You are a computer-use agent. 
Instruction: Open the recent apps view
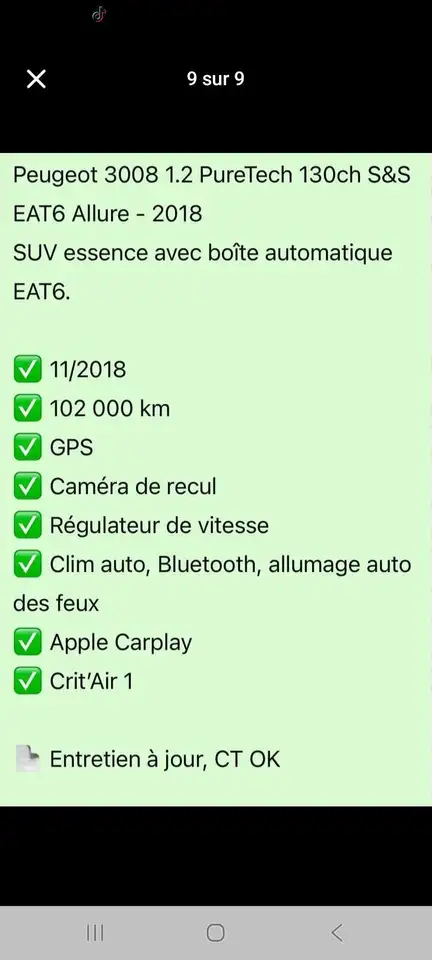point(95,932)
